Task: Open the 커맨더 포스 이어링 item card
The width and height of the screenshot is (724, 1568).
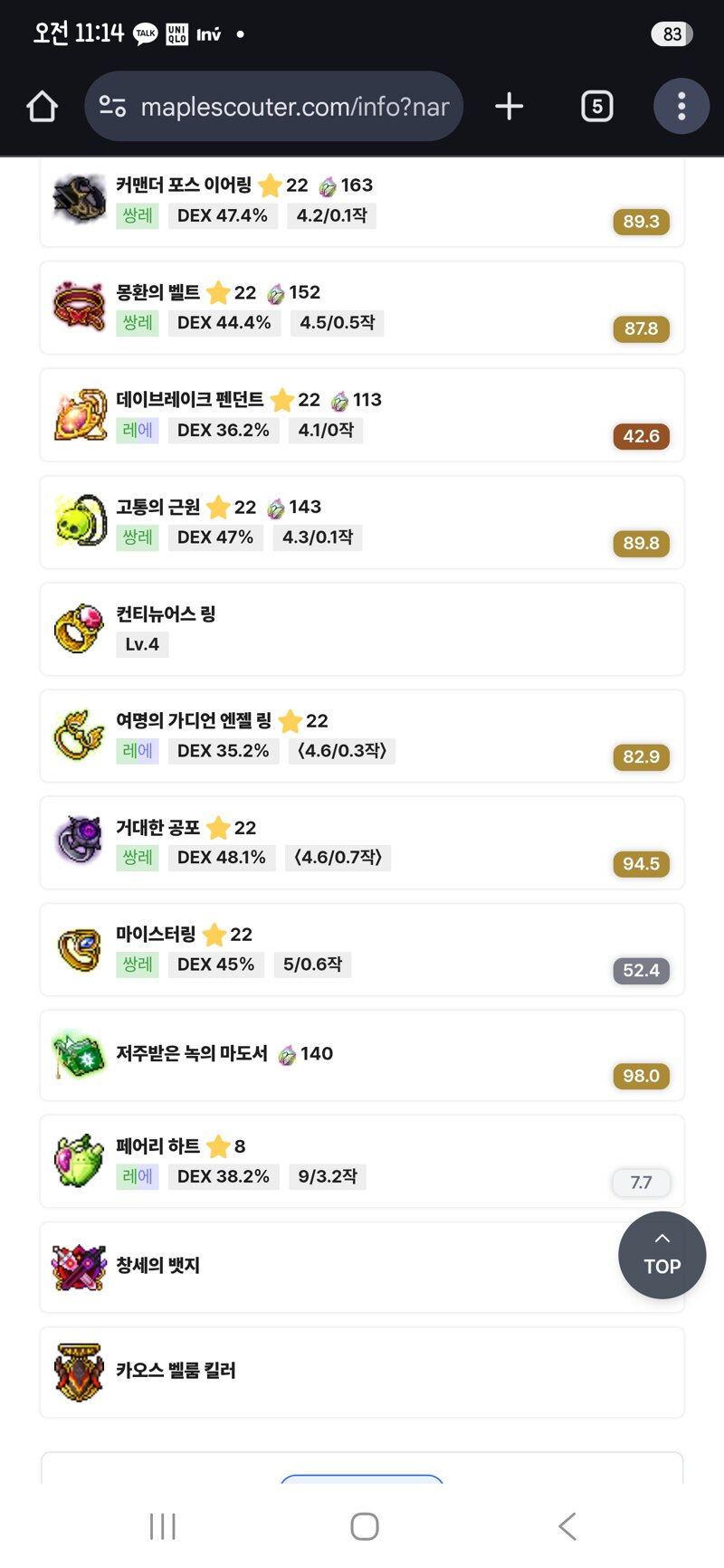Action: click(x=362, y=201)
